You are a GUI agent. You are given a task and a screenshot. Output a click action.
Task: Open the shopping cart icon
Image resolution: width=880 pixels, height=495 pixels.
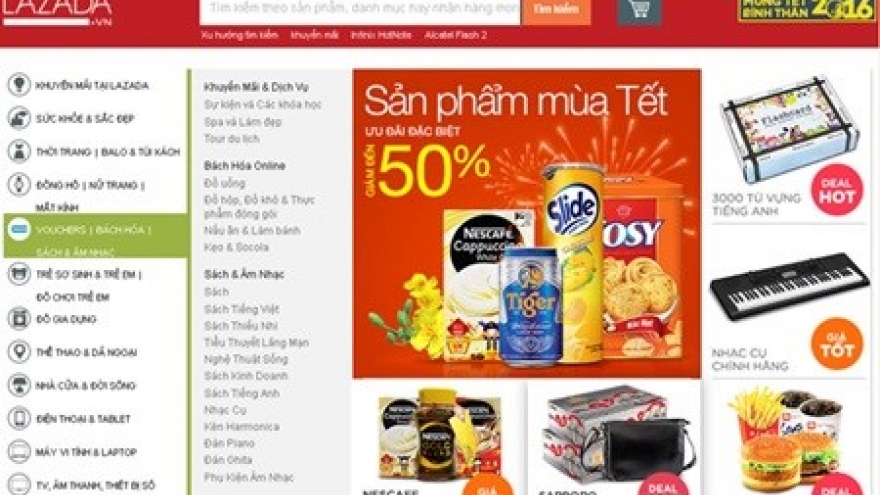click(638, 10)
